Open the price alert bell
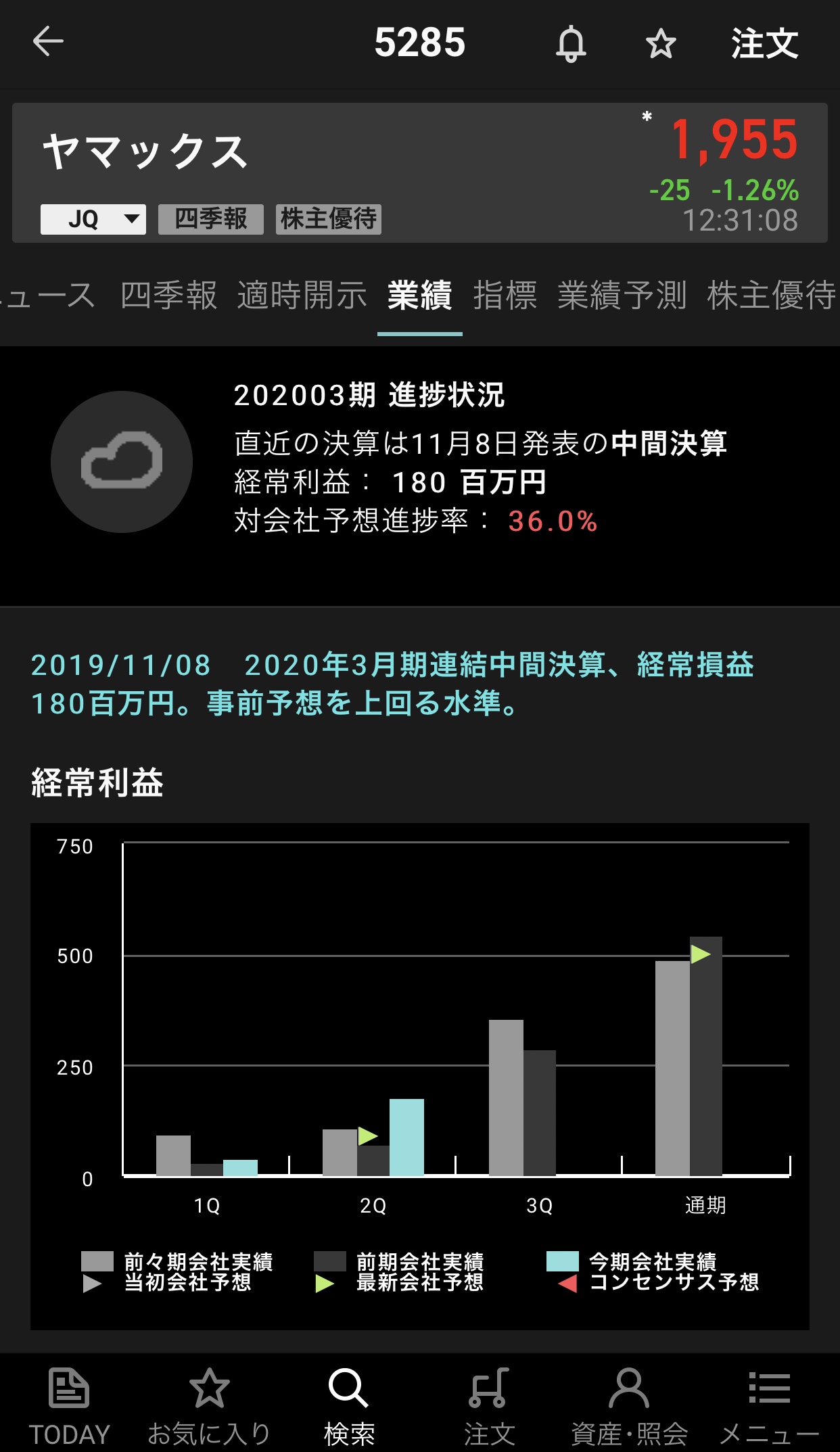This screenshot has width=840, height=1452. [x=571, y=44]
